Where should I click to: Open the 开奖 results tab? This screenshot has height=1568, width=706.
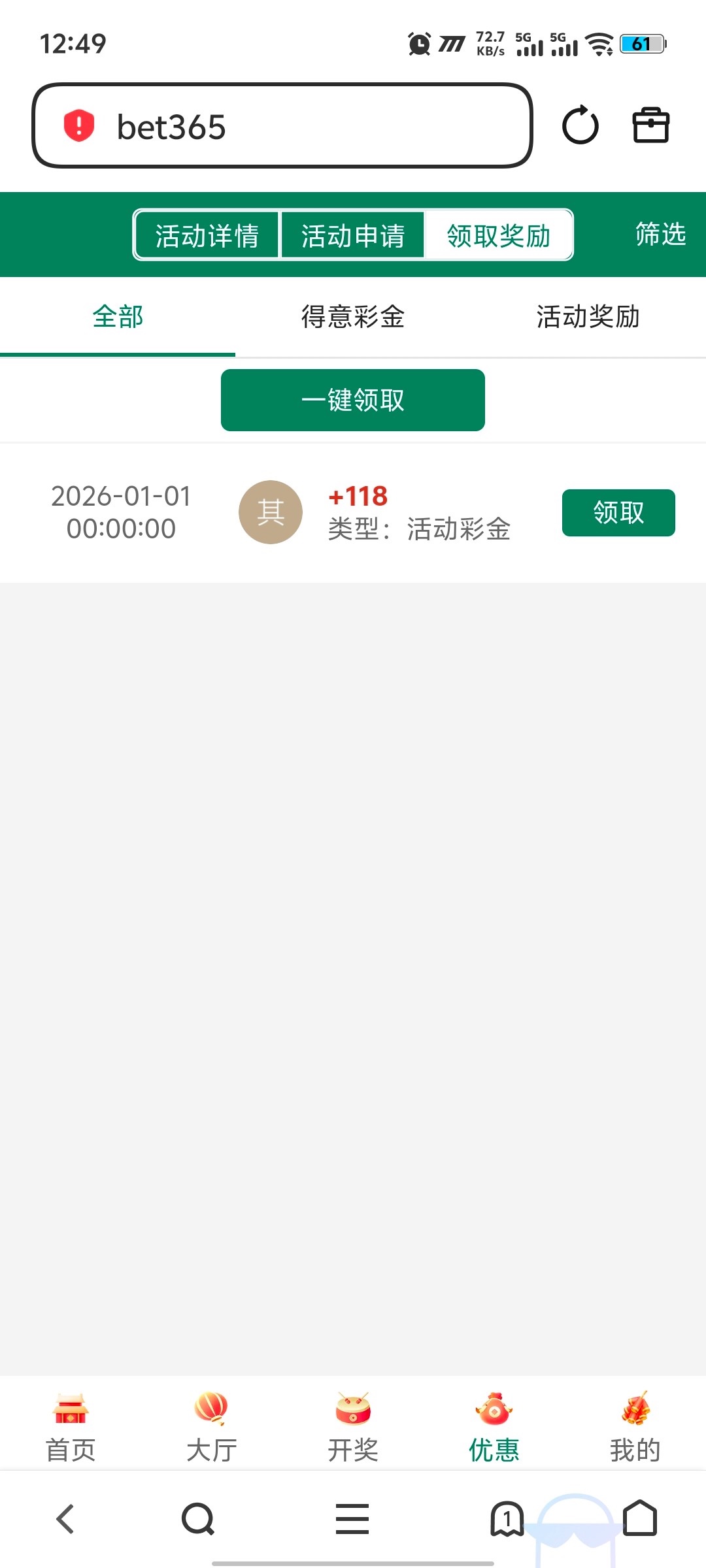(x=353, y=1428)
